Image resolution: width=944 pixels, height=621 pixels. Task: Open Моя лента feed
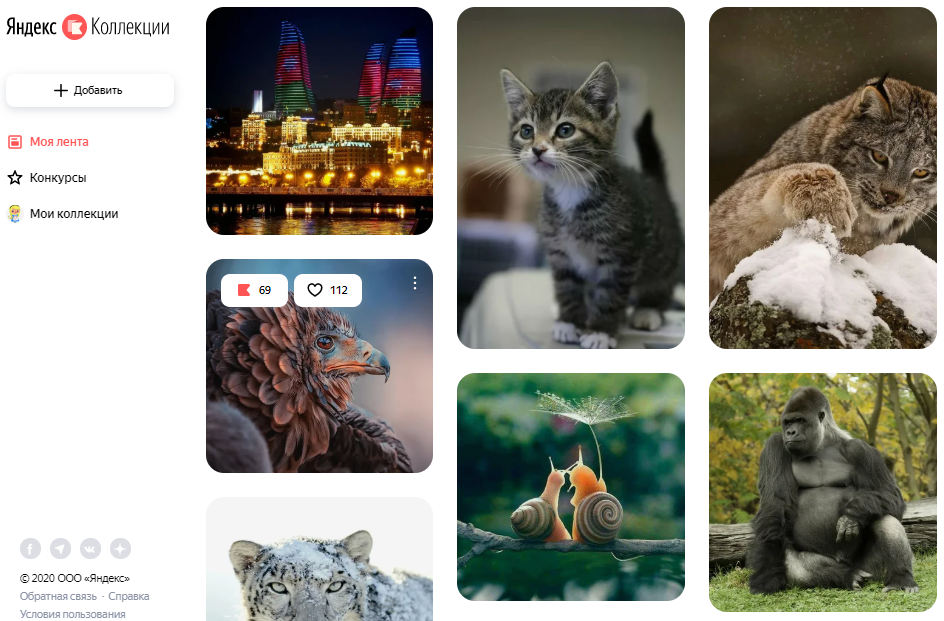click(x=58, y=142)
